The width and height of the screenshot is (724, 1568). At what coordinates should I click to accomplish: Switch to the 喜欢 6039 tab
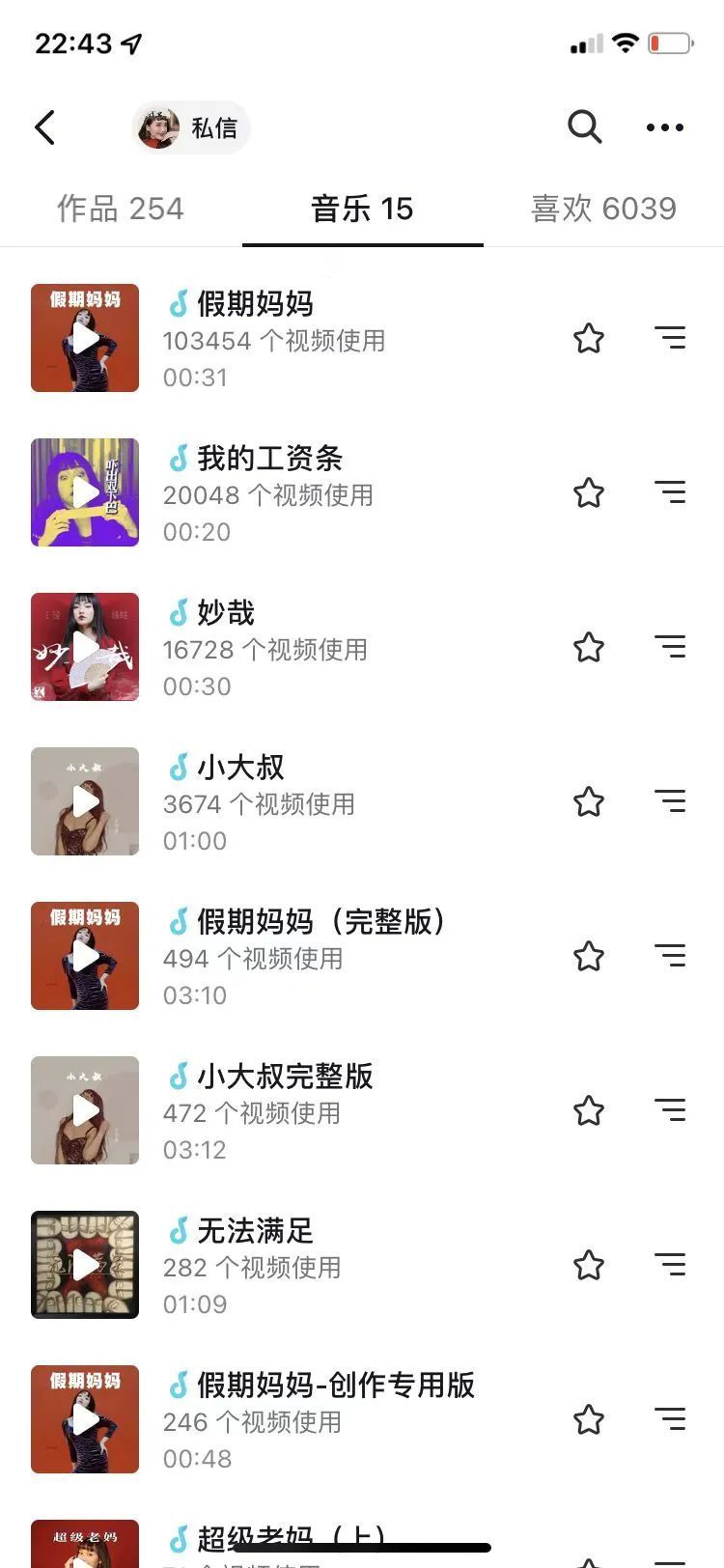pyautogui.click(x=603, y=209)
